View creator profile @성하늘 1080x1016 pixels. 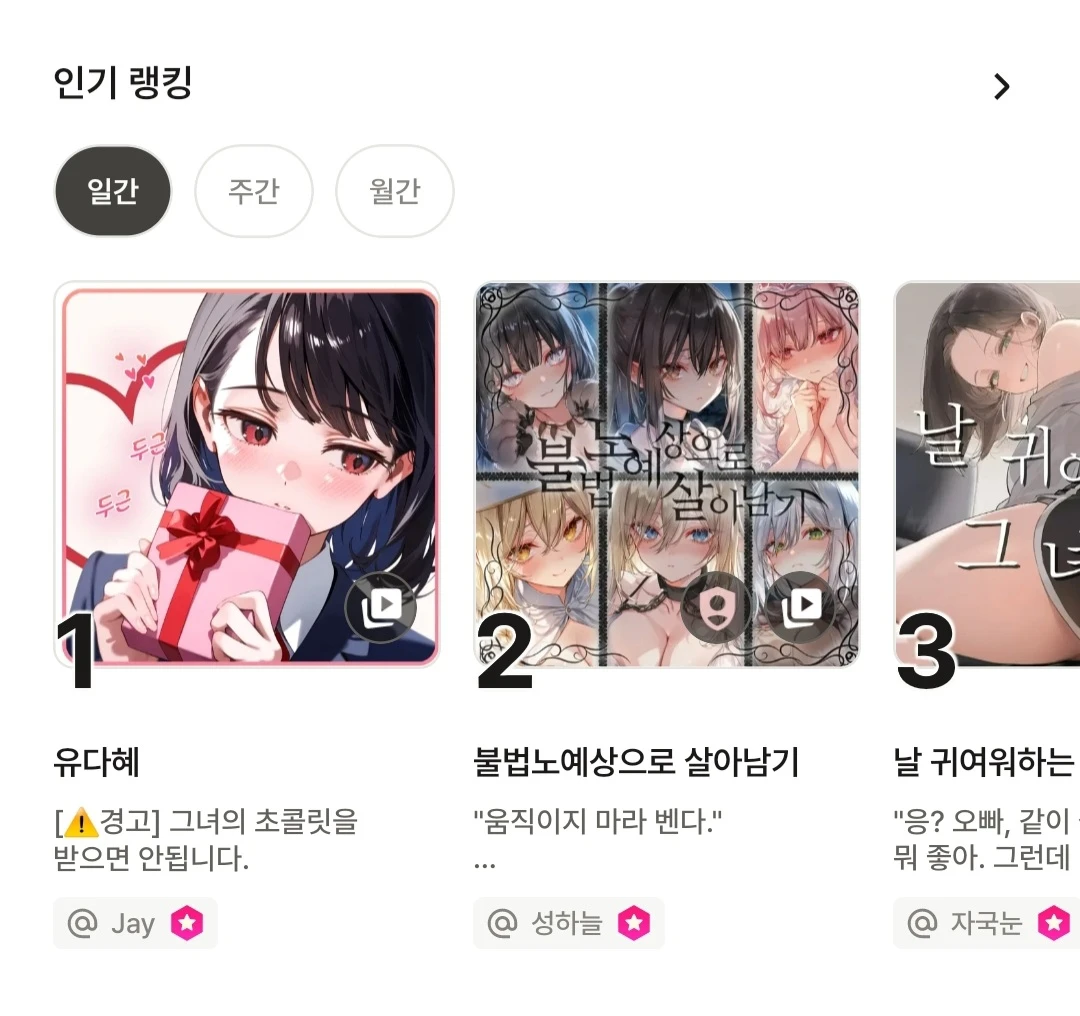point(568,923)
